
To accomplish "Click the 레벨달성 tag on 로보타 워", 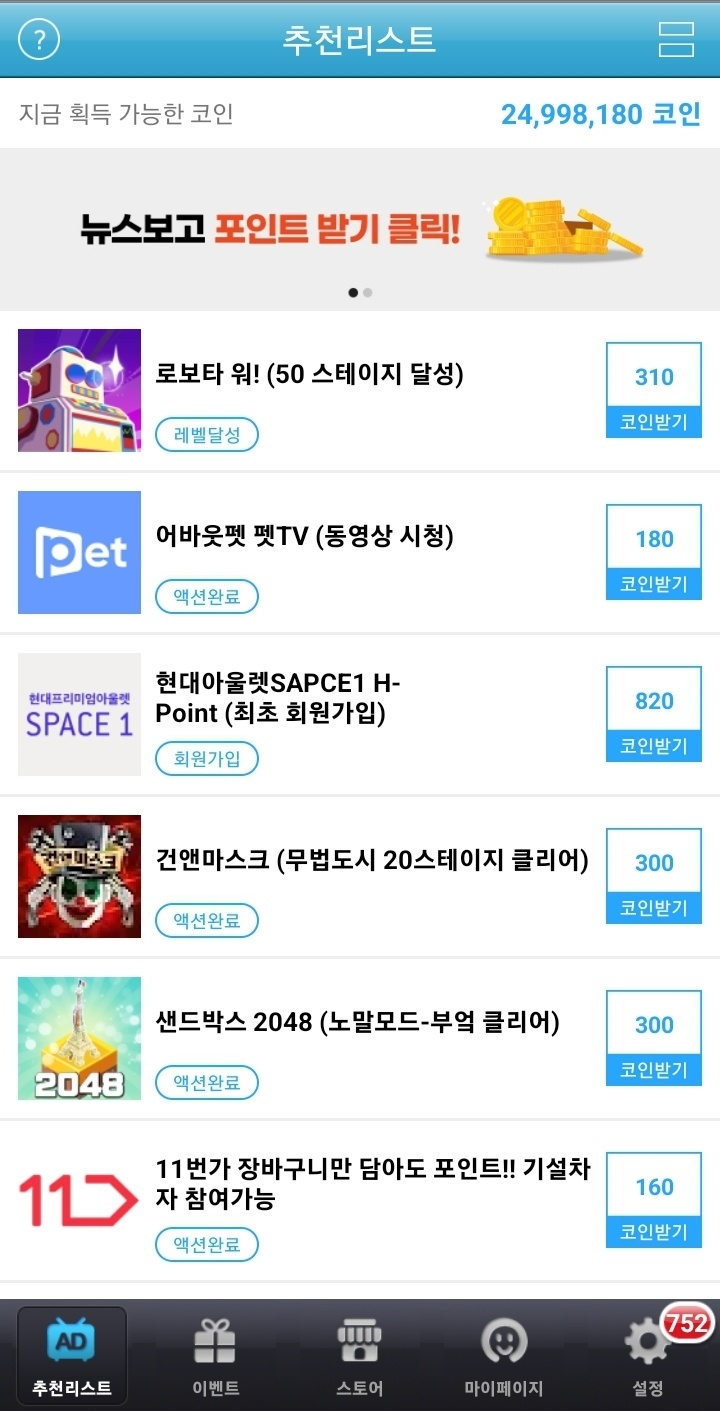I will pyautogui.click(x=207, y=436).
